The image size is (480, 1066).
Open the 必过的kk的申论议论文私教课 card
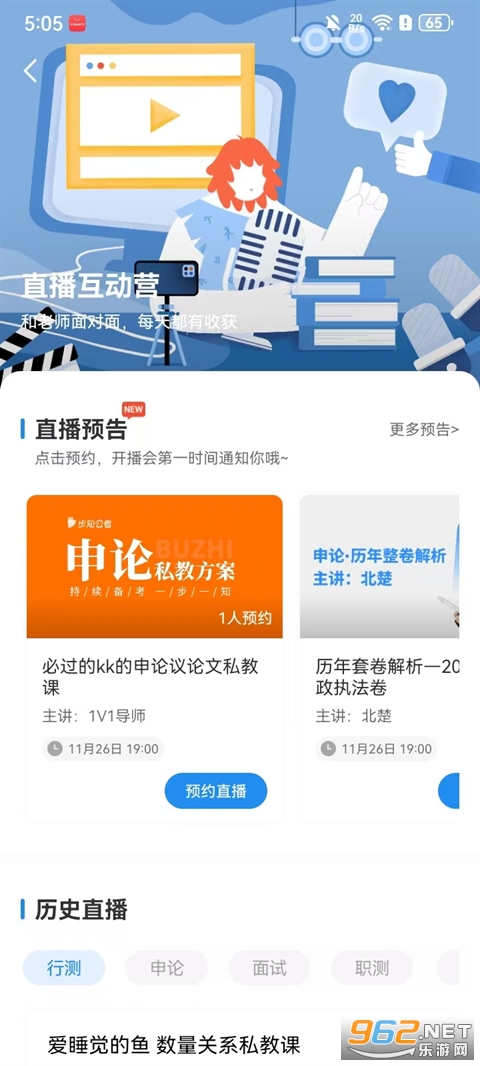pos(154,658)
